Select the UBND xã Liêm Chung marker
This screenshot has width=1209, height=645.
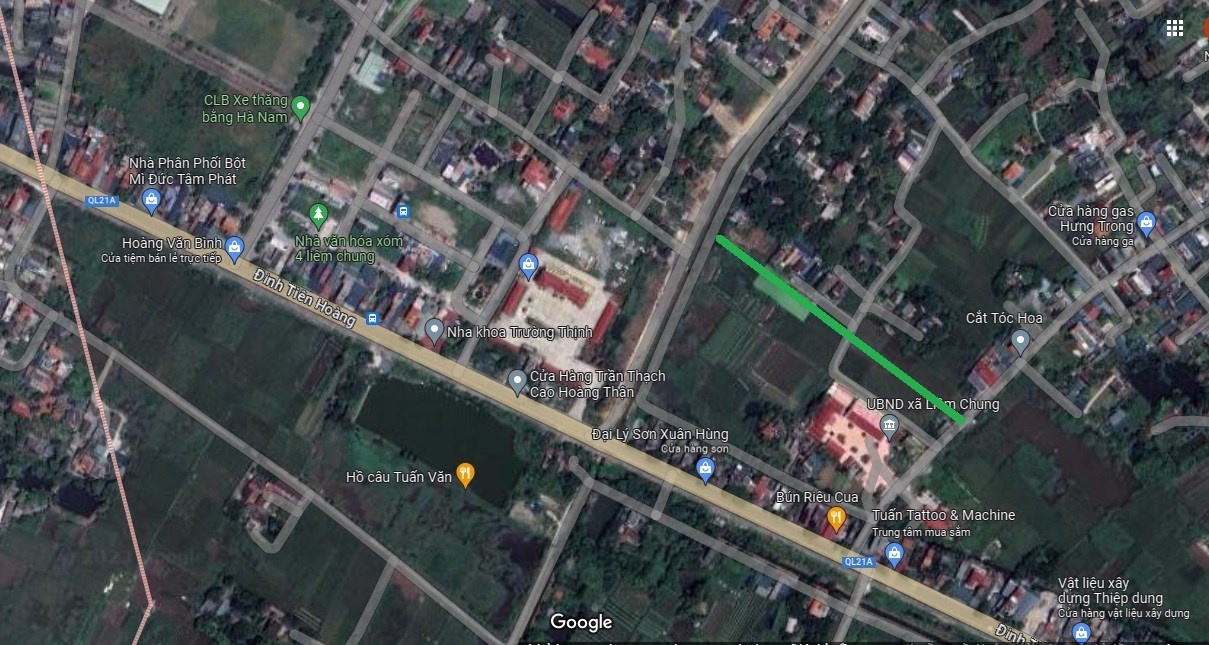(888, 428)
